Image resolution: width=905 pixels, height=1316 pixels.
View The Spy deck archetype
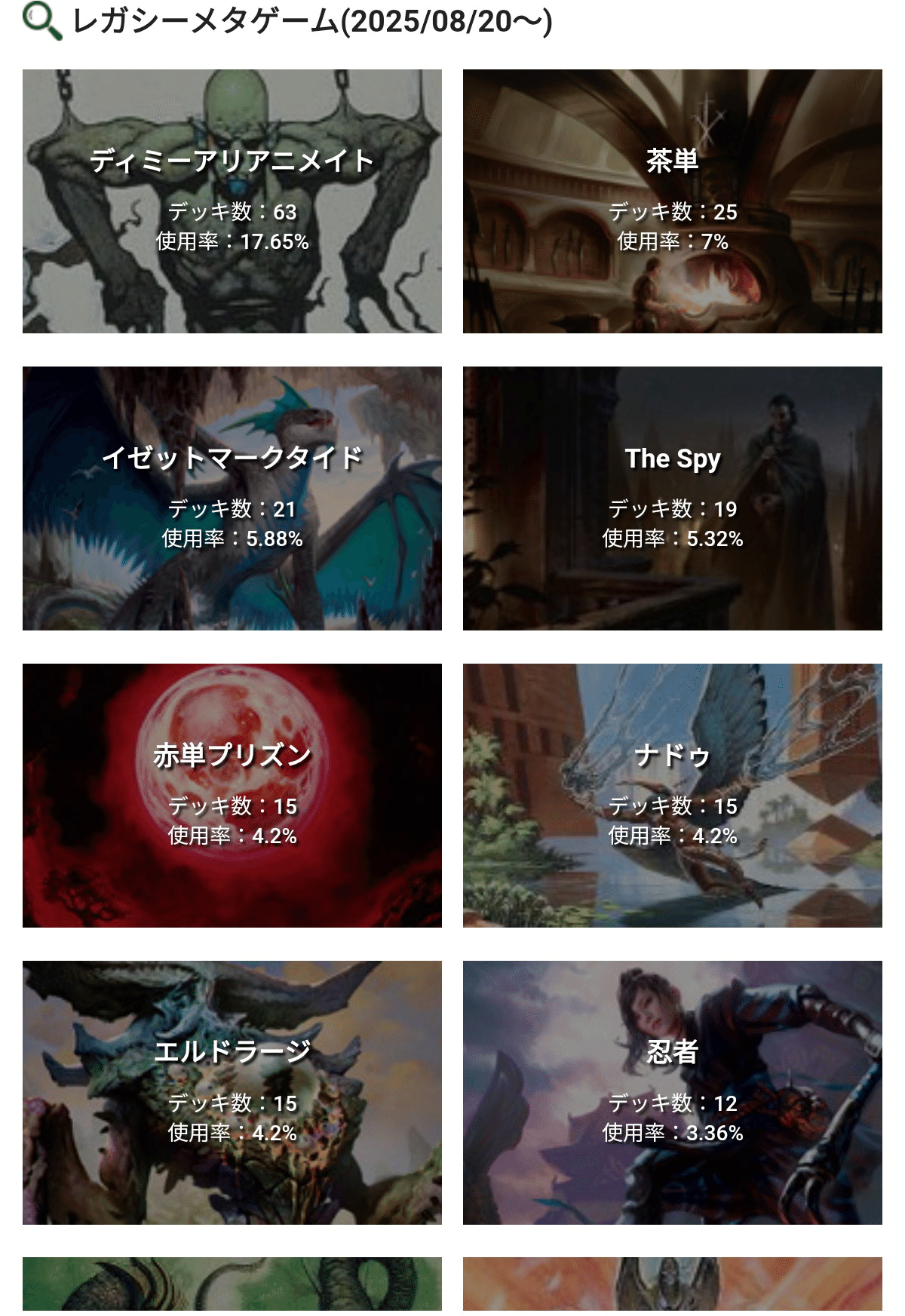click(672, 498)
